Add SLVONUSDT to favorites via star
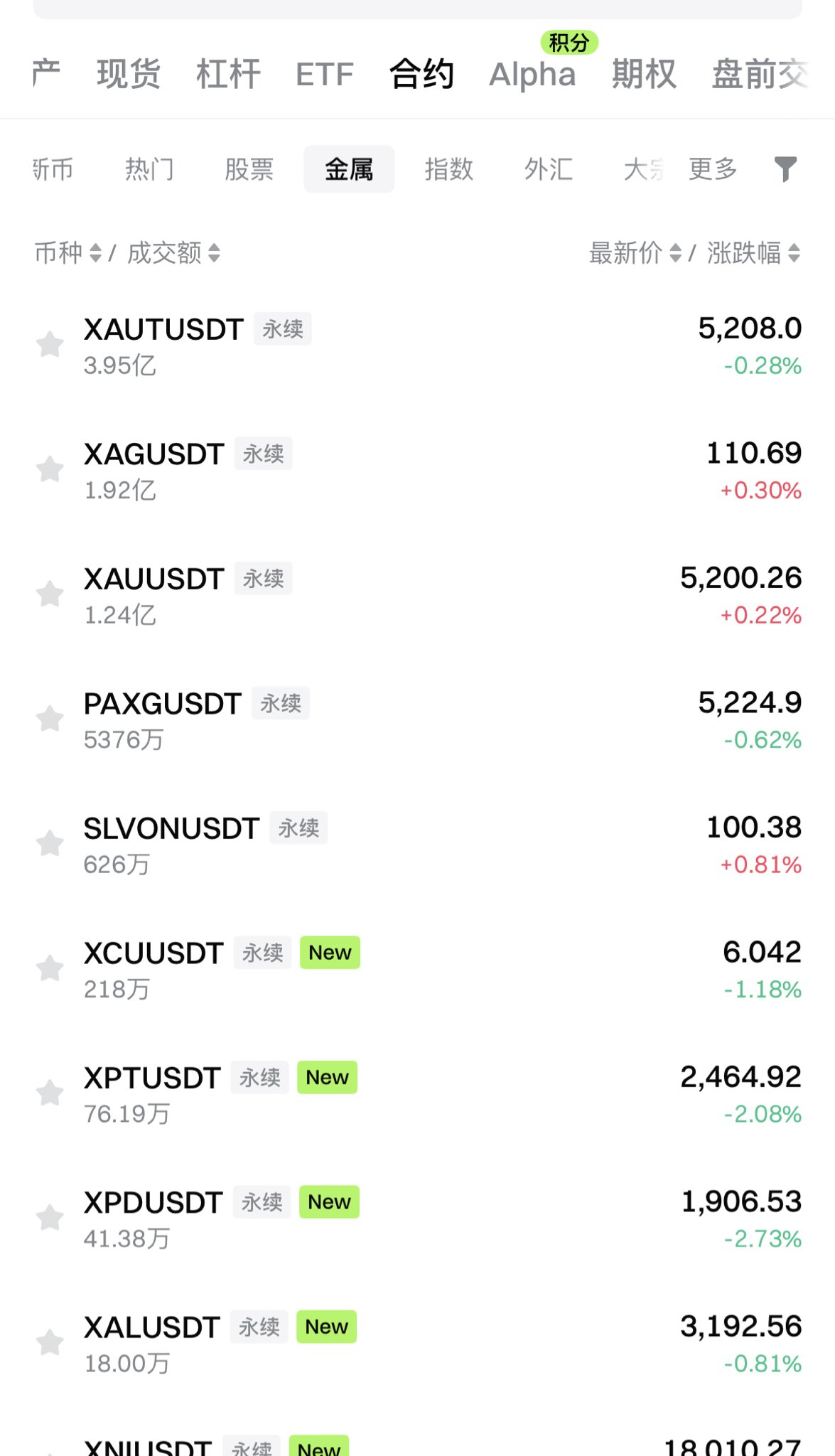 pos(50,844)
